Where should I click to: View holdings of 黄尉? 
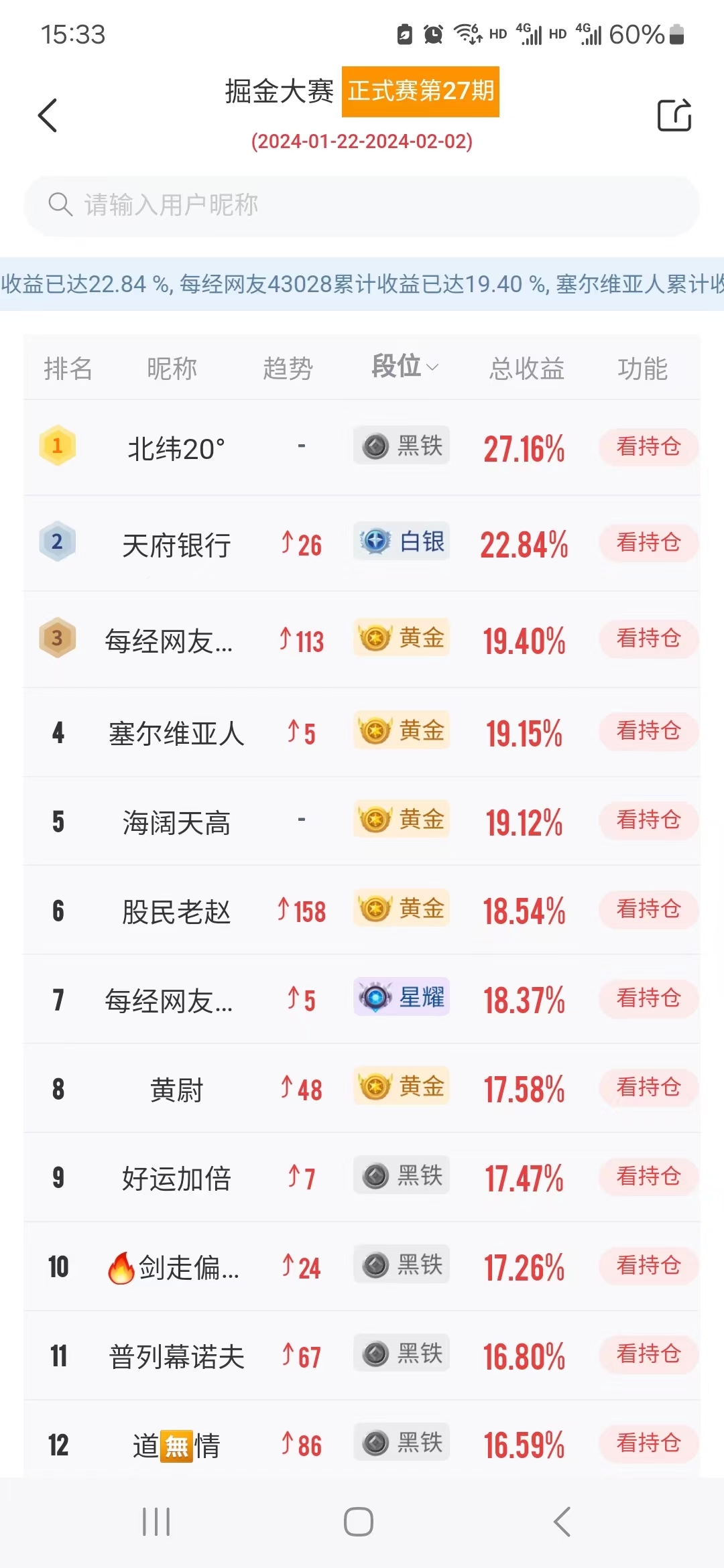[x=648, y=1088]
